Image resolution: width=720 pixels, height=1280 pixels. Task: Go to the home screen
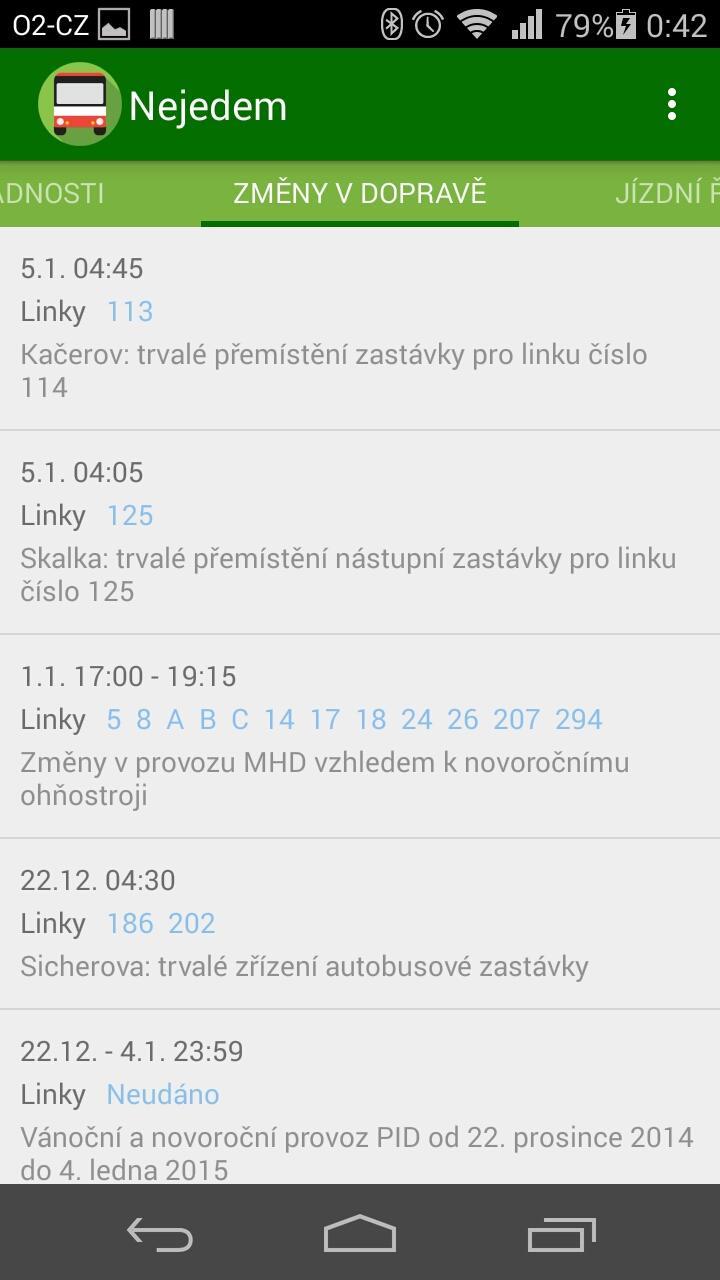click(x=360, y=1236)
